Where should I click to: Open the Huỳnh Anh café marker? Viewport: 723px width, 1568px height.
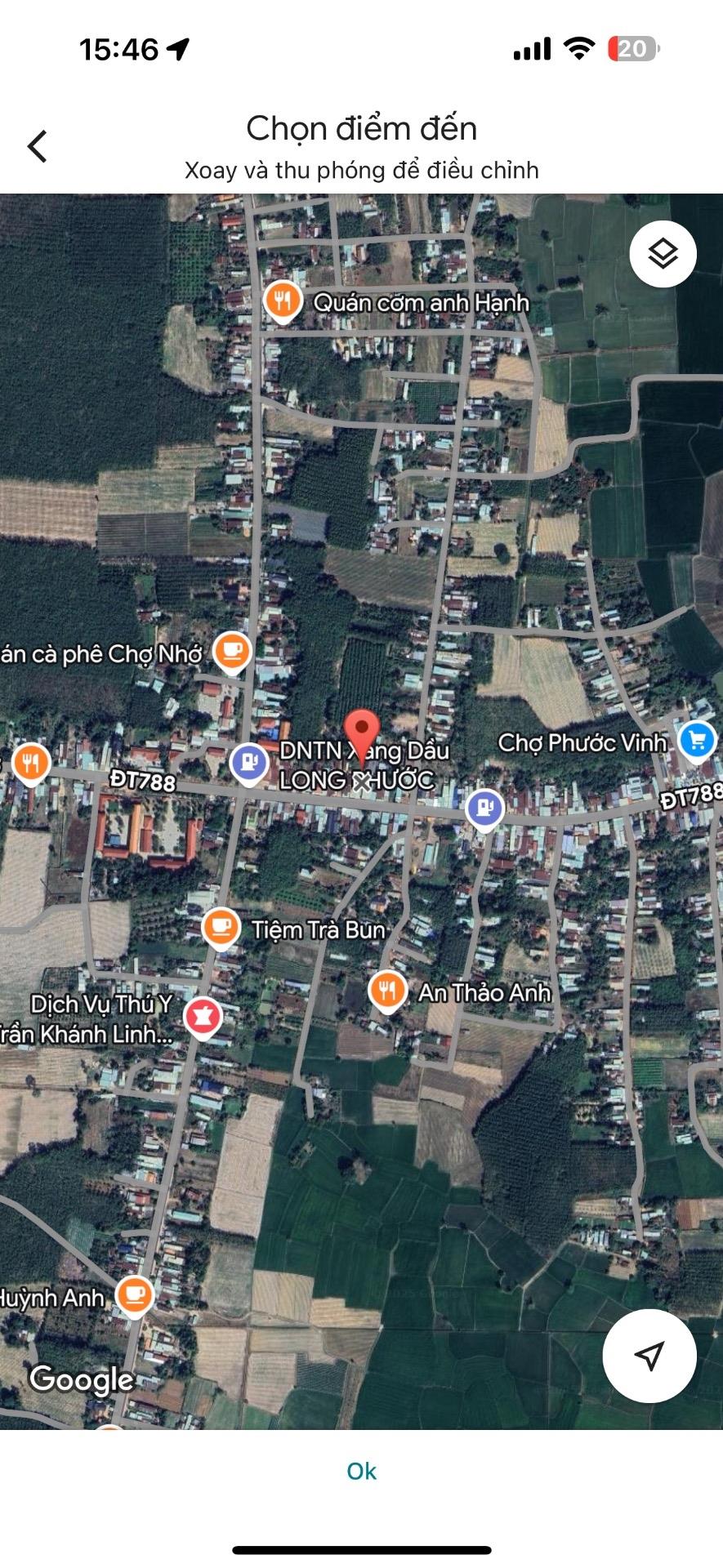135,1295
